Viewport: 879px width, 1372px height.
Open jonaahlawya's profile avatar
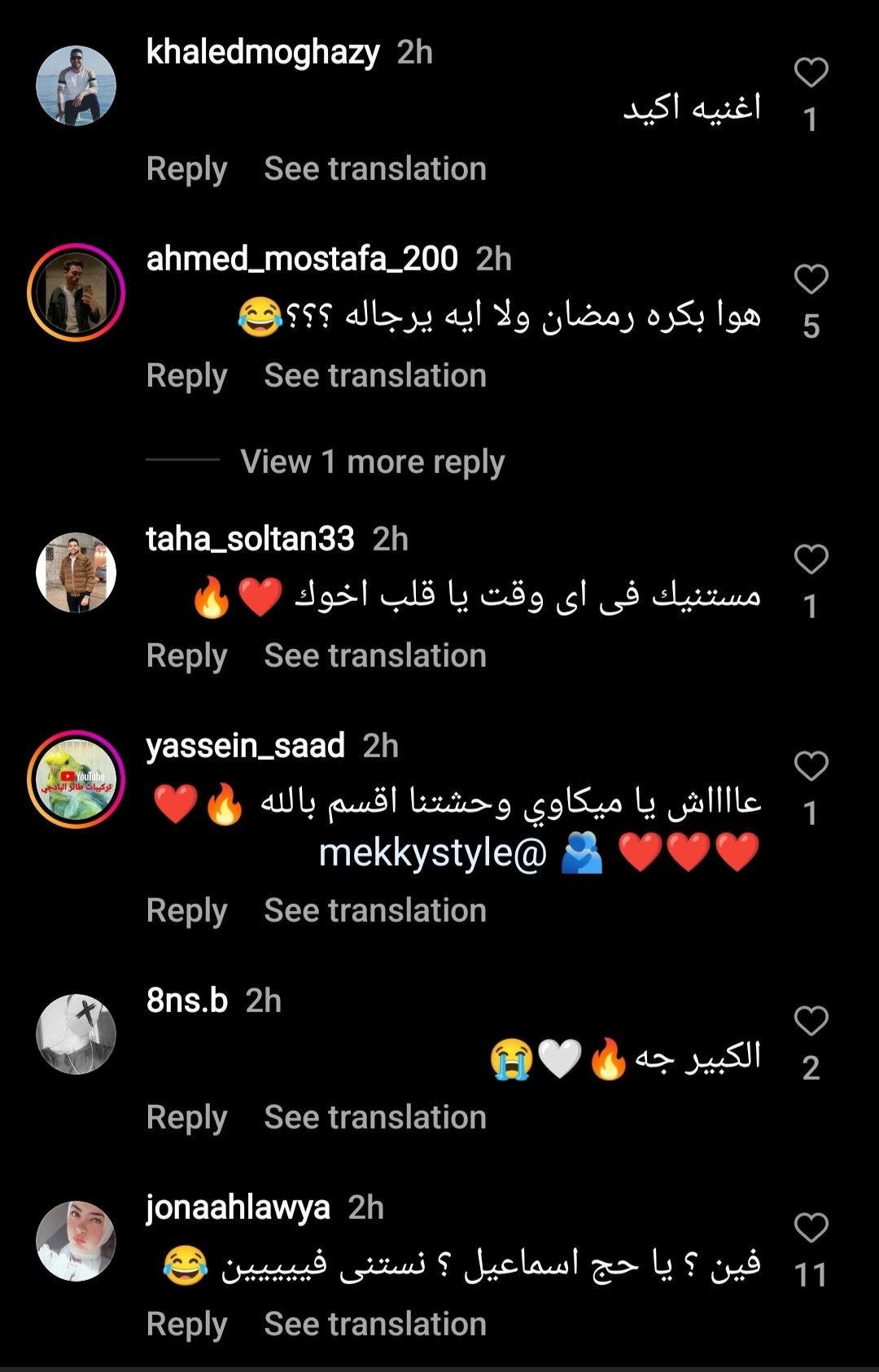point(76,1241)
